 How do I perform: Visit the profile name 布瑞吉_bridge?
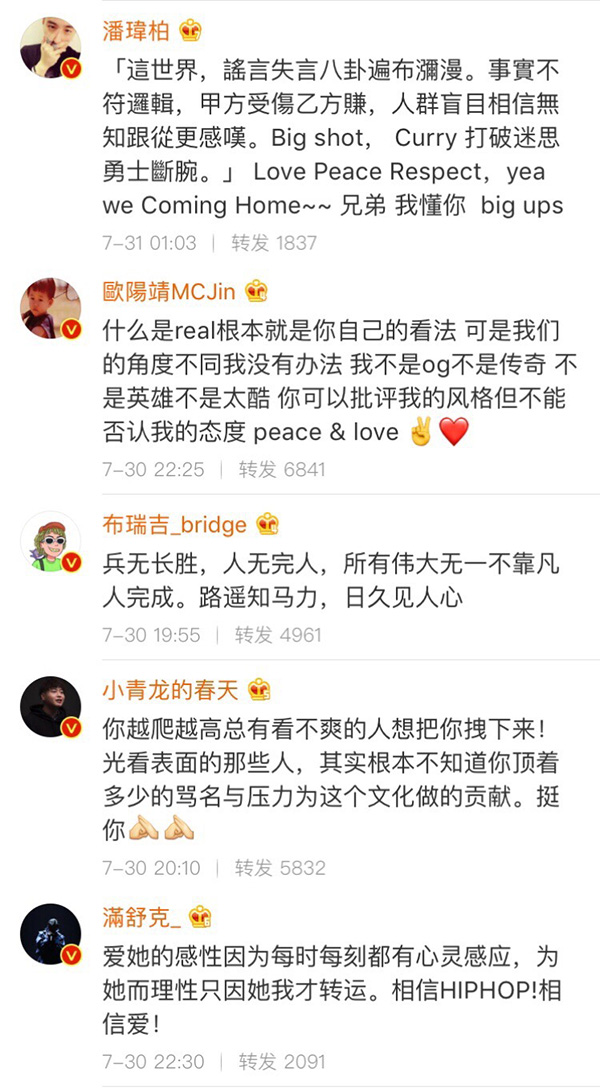pyautogui.click(x=174, y=525)
